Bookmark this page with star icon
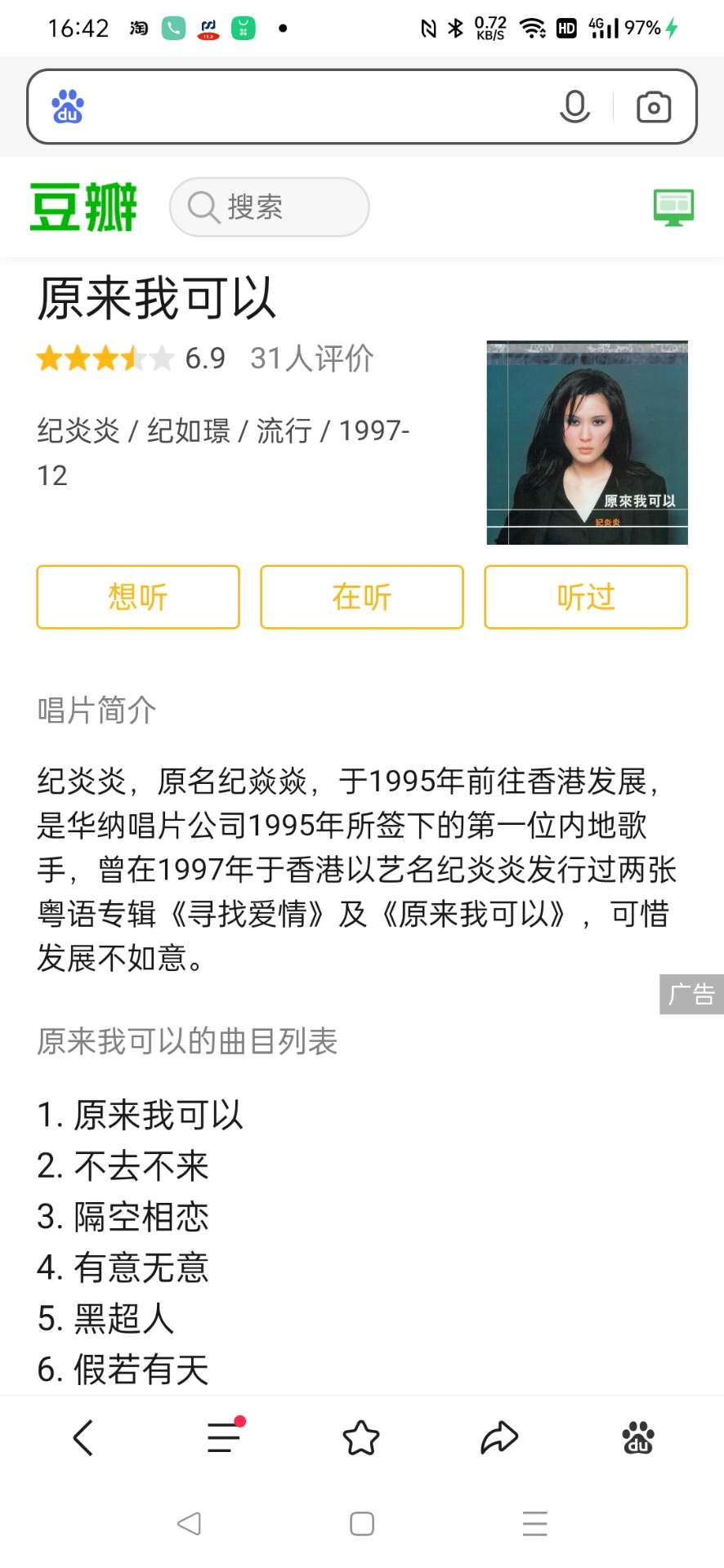724x1568 pixels. pyautogui.click(x=361, y=1437)
